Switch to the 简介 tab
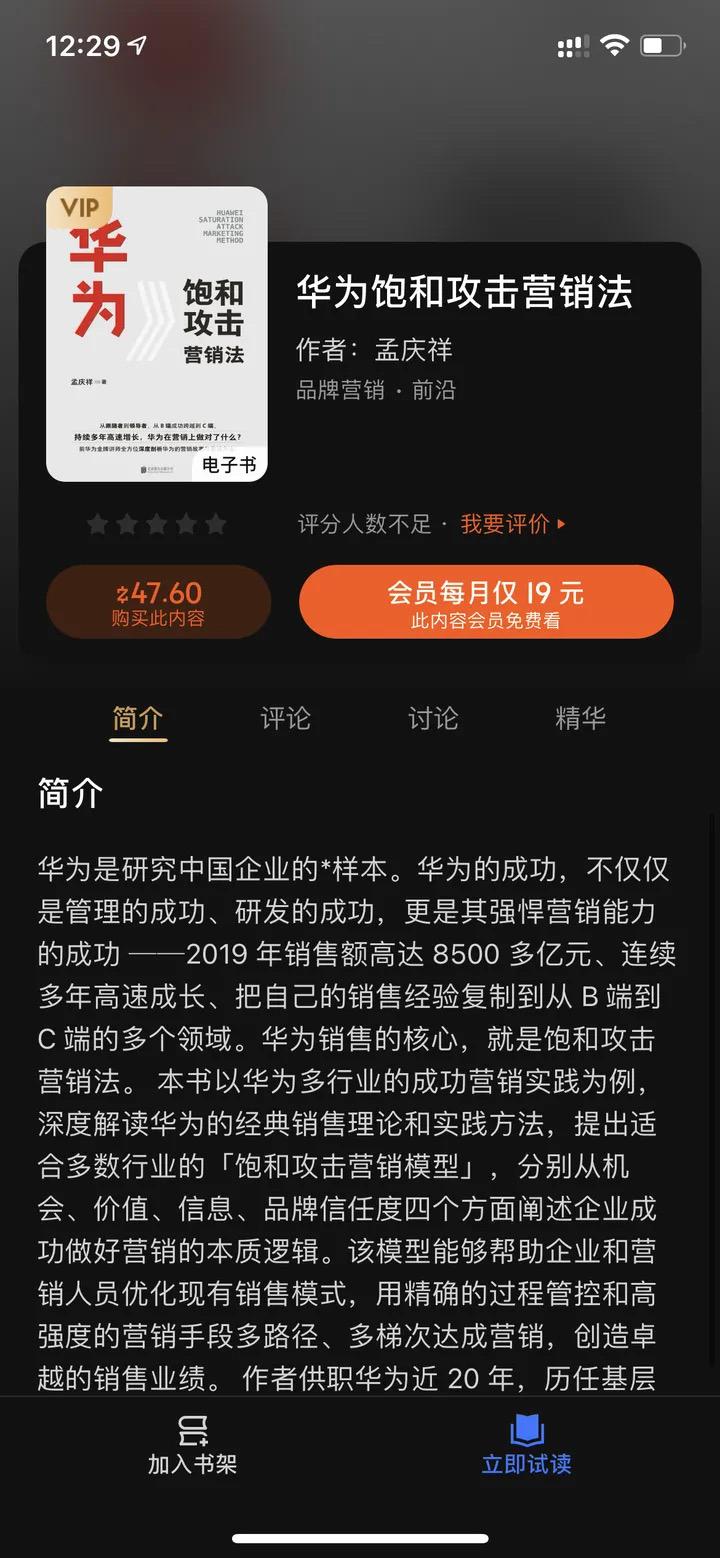The height and width of the screenshot is (1558, 720). click(138, 718)
